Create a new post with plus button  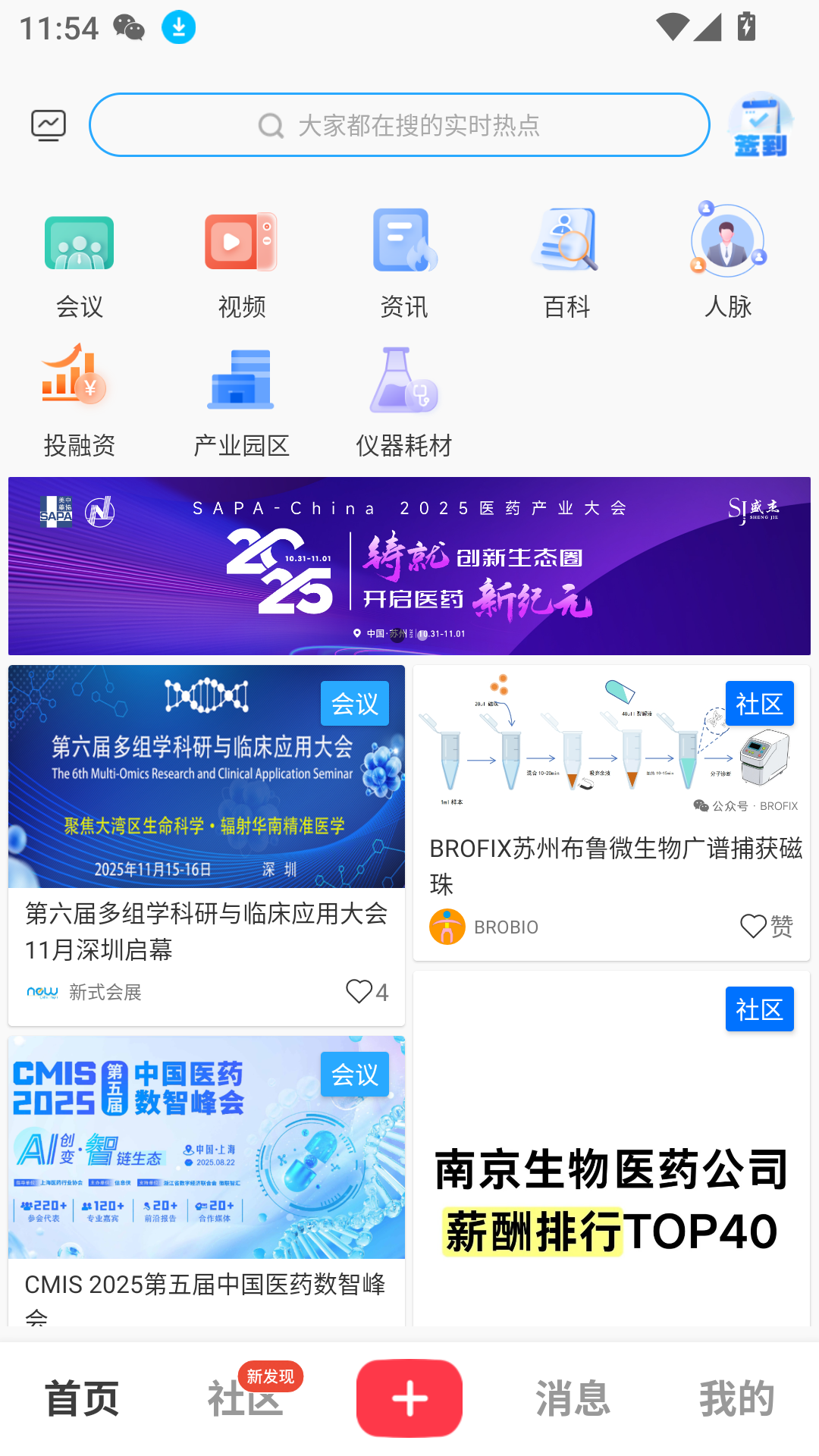pyautogui.click(x=409, y=1398)
